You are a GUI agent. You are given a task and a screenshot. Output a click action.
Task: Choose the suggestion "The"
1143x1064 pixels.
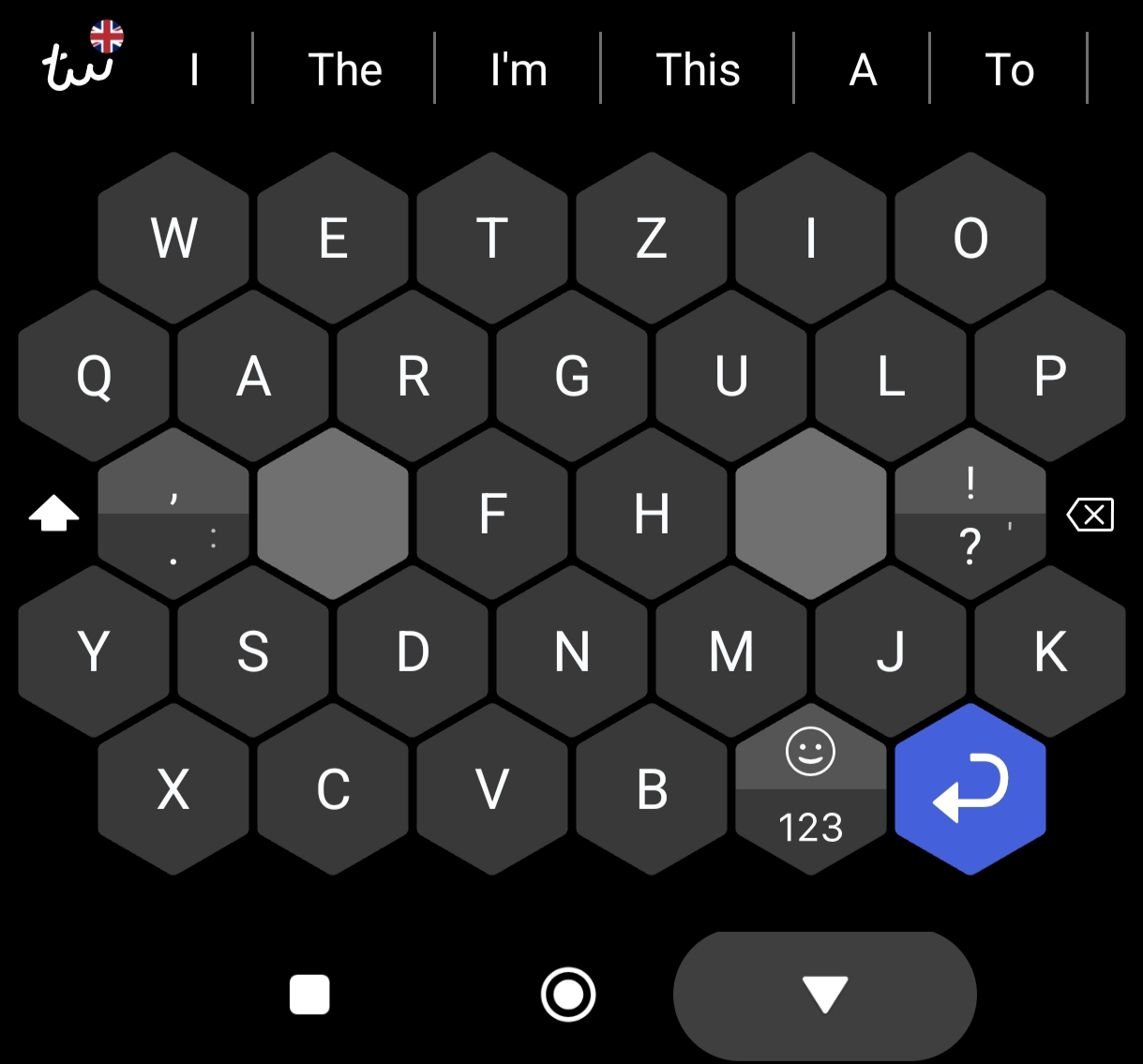click(x=345, y=70)
